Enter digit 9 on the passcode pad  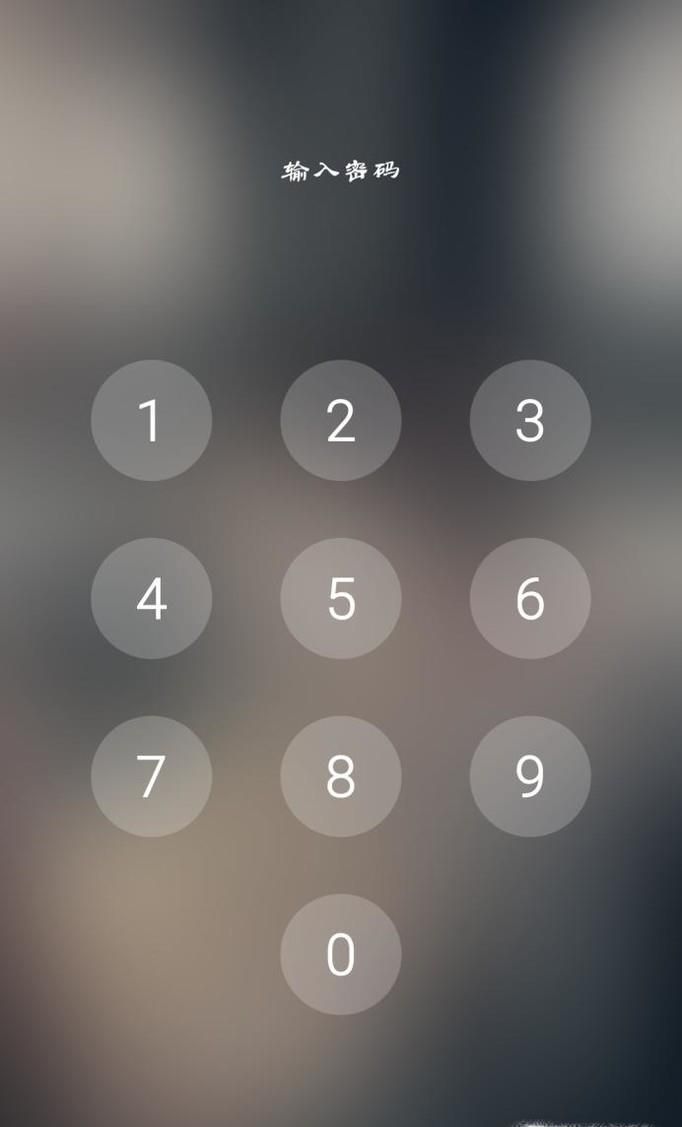(530, 776)
